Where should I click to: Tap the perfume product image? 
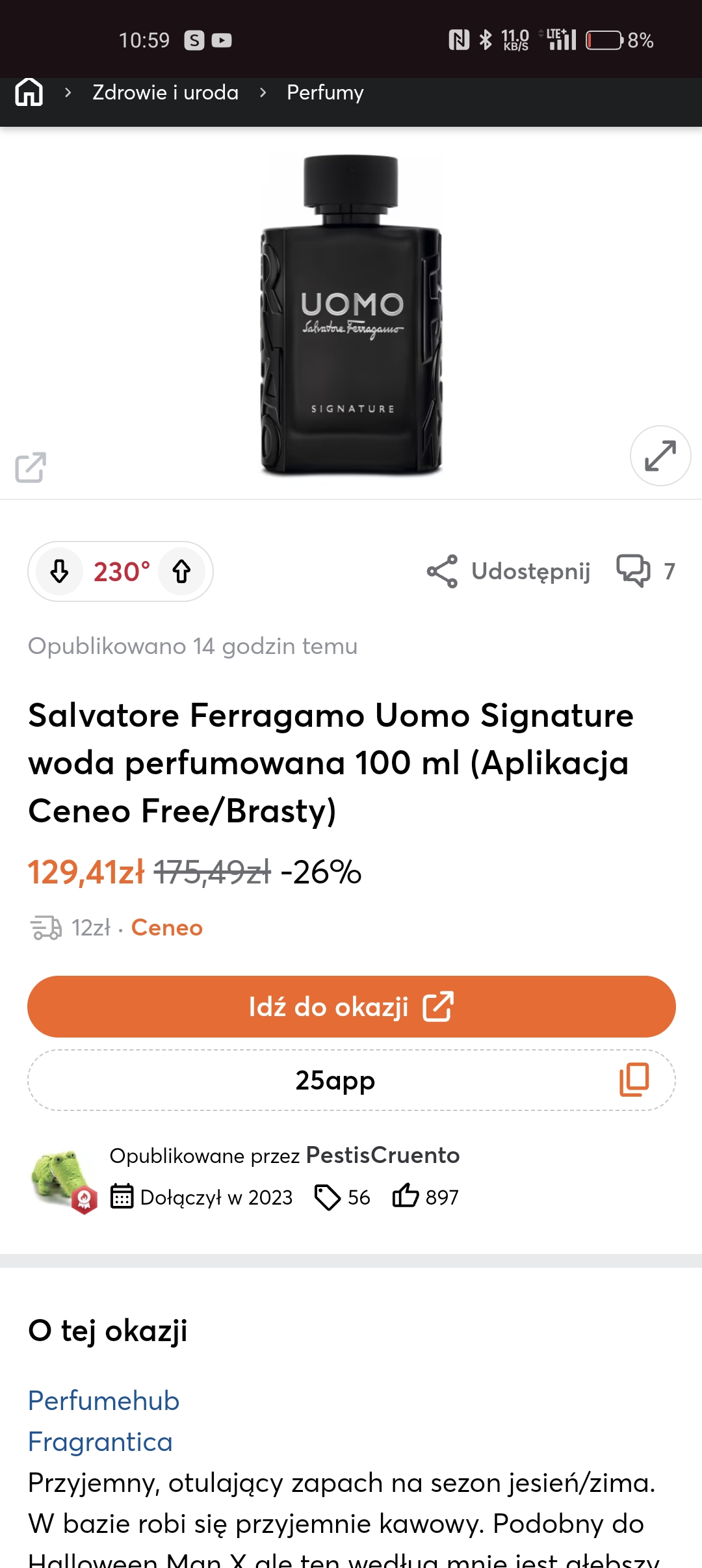[x=351, y=315]
